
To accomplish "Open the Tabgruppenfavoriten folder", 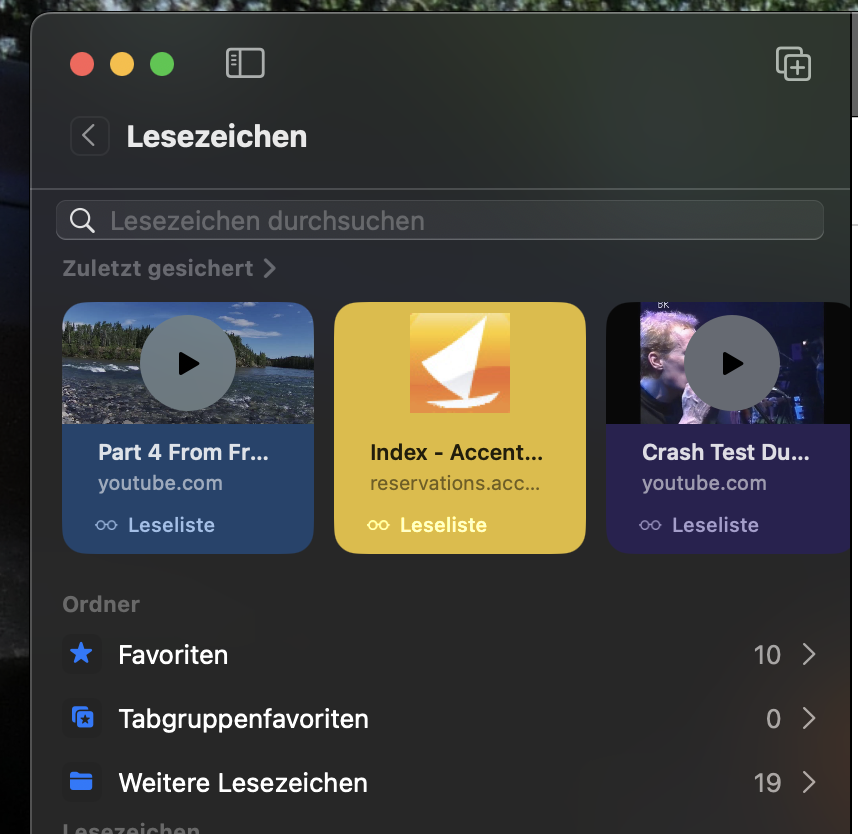I will (x=439, y=719).
